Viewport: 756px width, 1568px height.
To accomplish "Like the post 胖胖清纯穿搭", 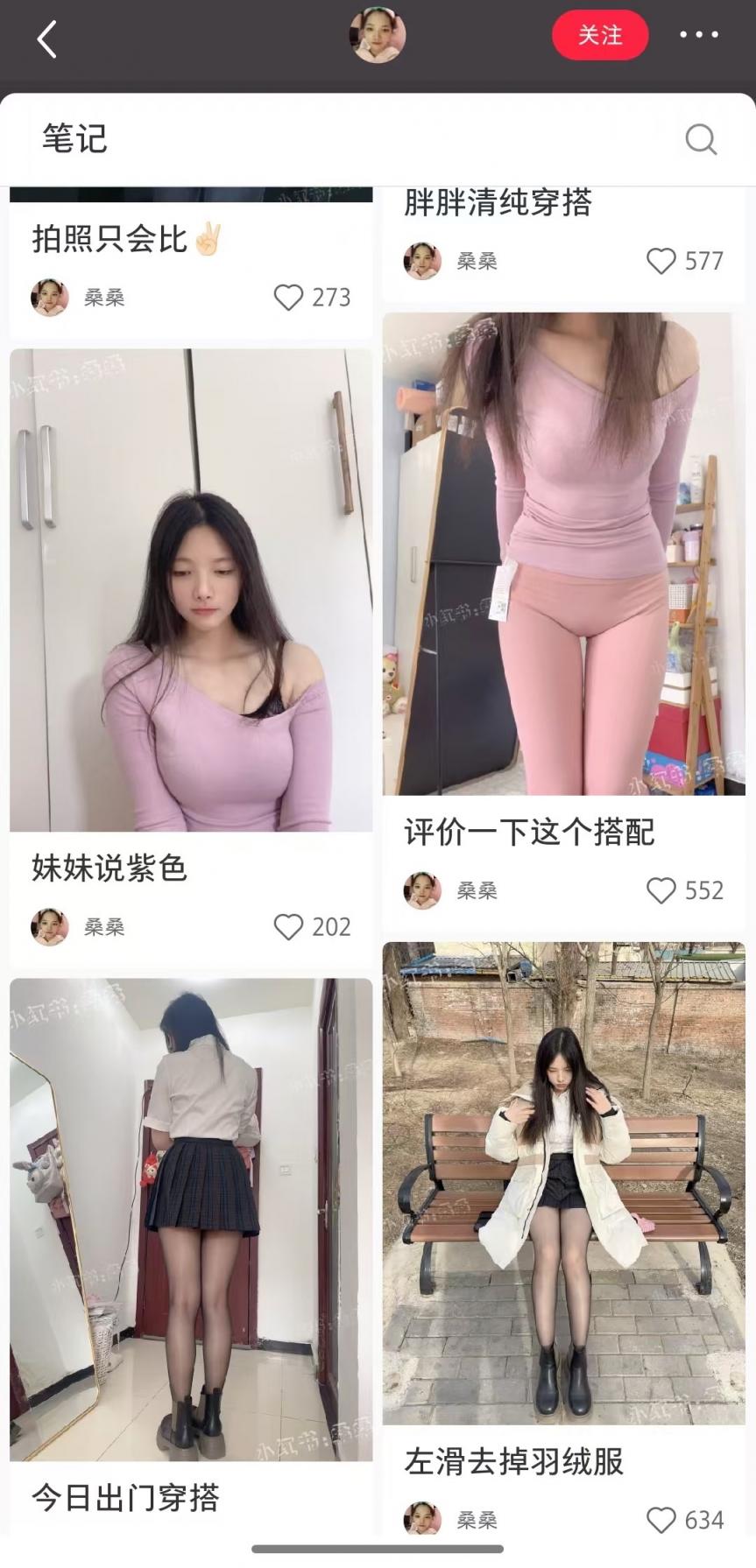I will point(661,261).
